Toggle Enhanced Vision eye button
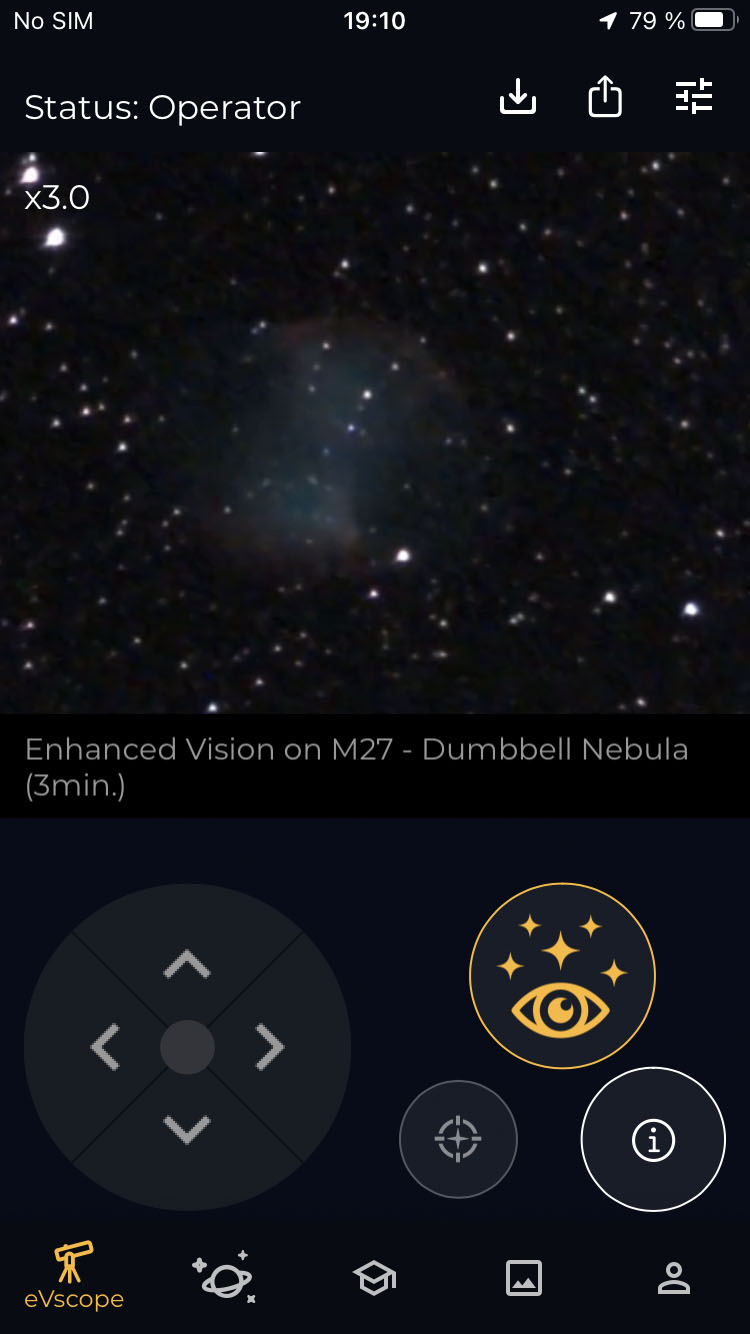Screen dimensions: 750x1334 [x=562, y=976]
